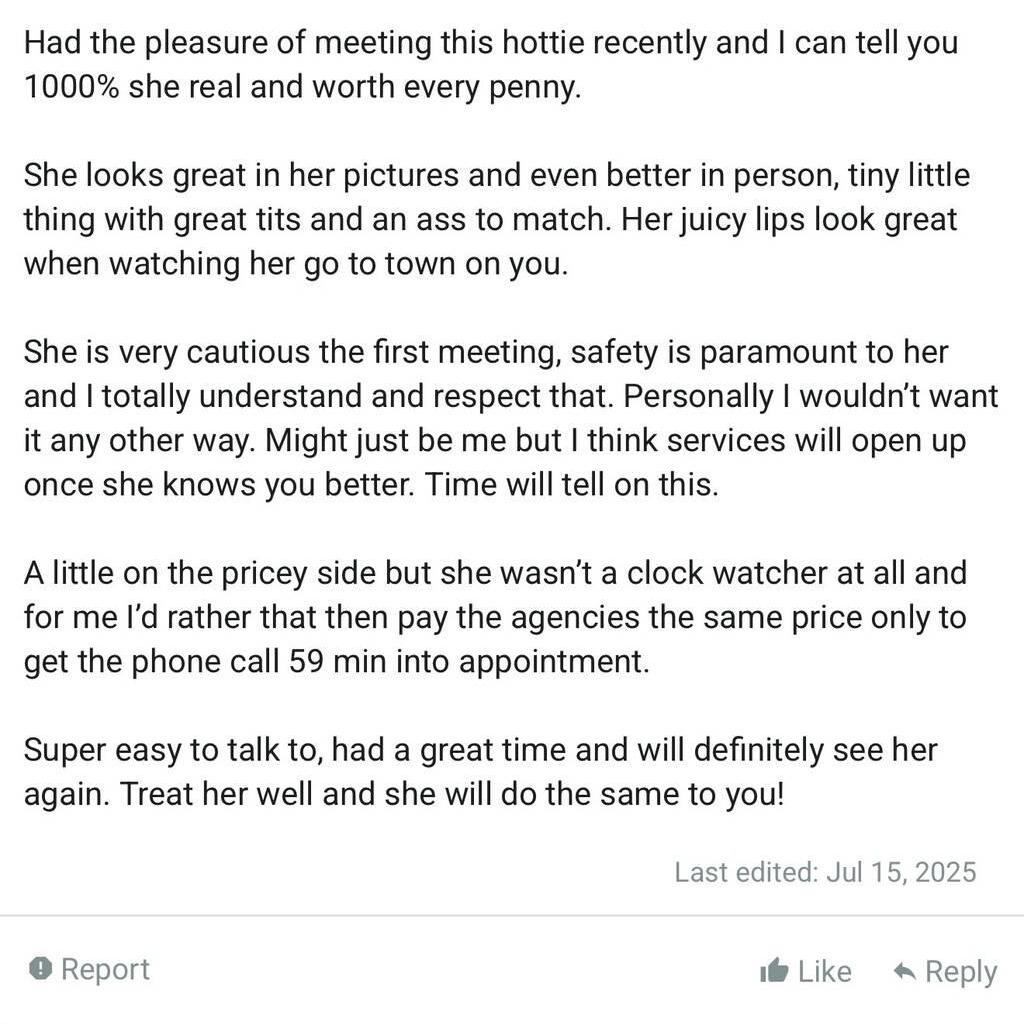Report this forum post
The width and height of the screenshot is (1024, 1024).
coord(90,969)
